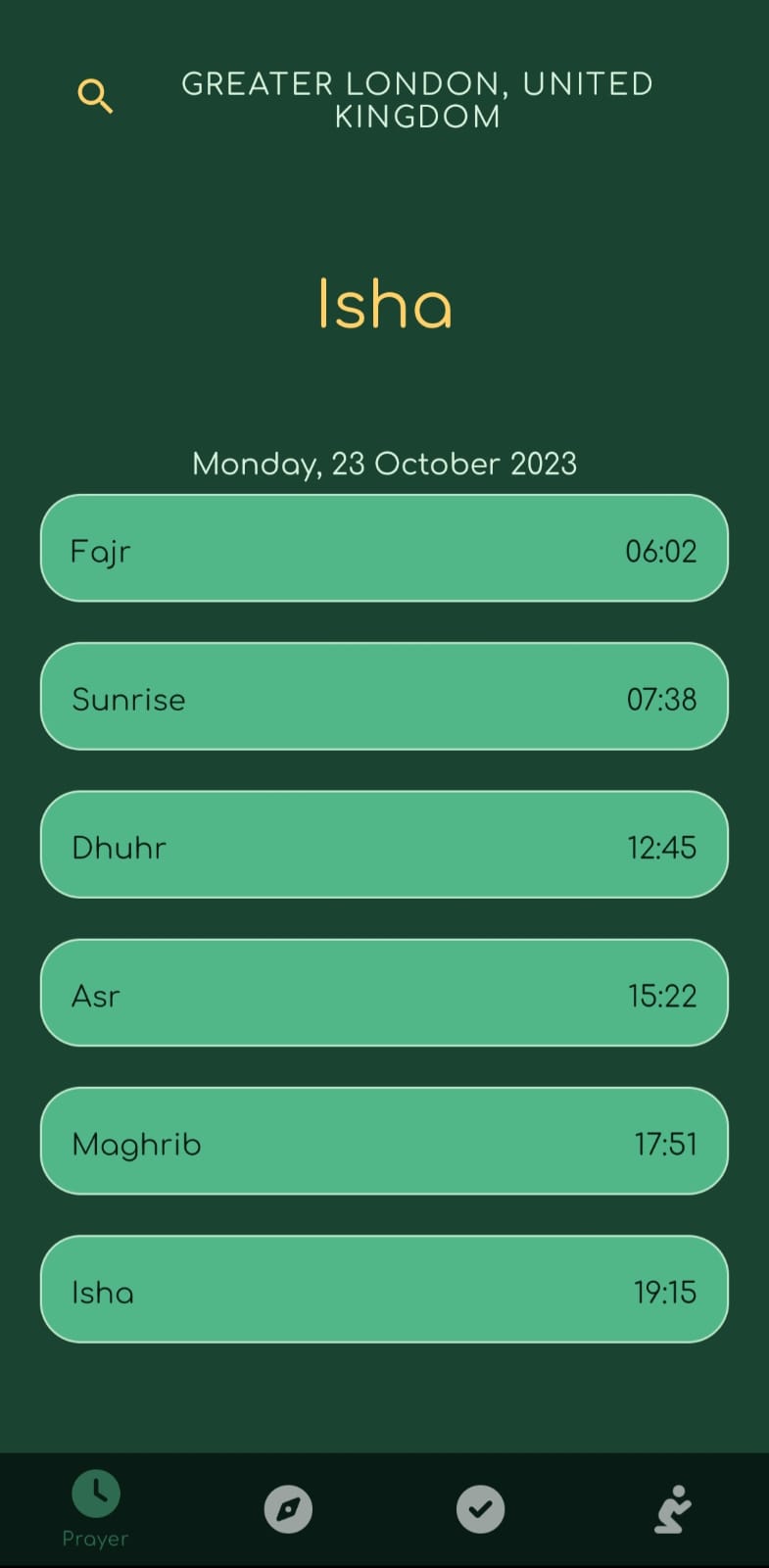This screenshot has height=1568, width=769.
Task: Open the compass tab
Action: 288,1508
